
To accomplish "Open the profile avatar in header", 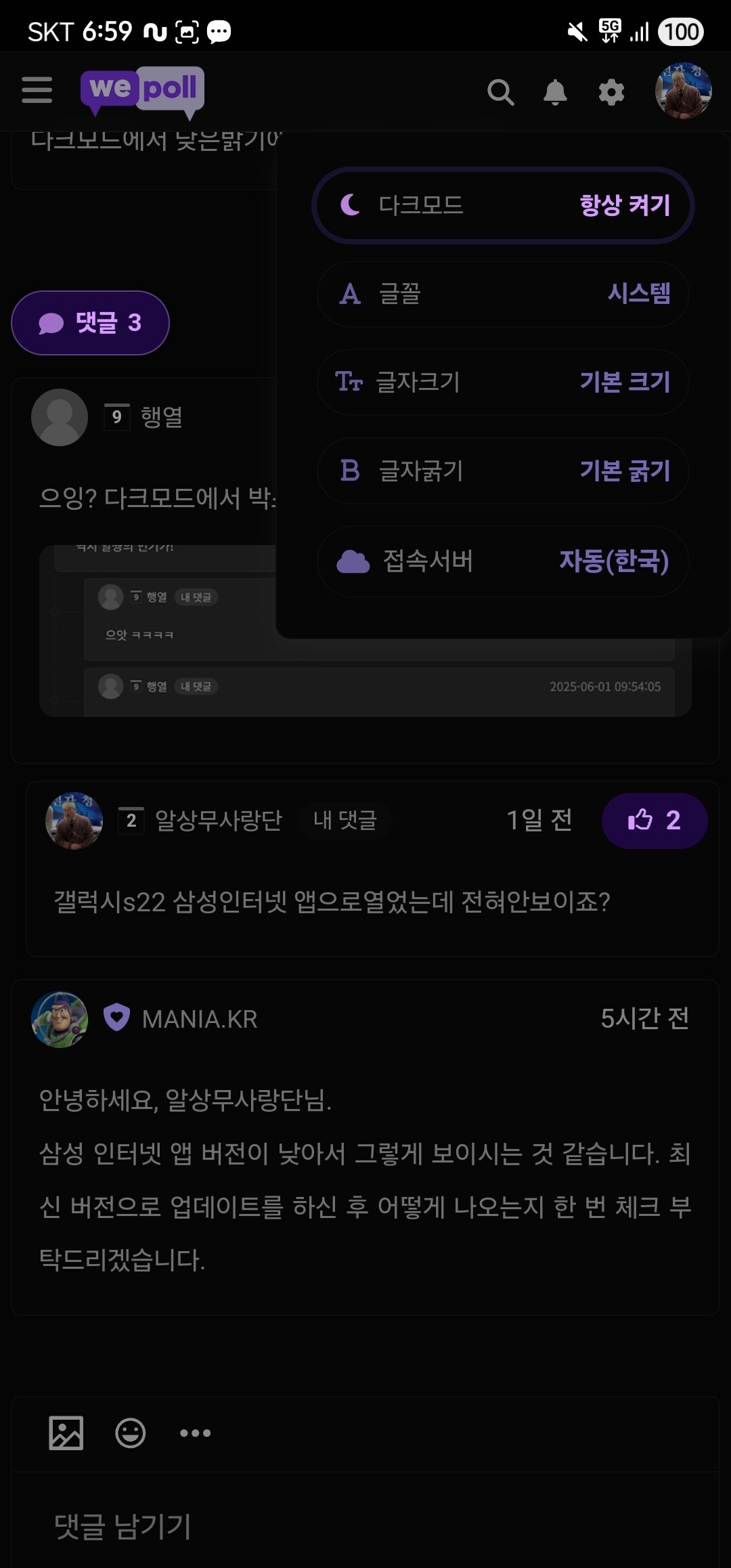I will pyautogui.click(x=683, y=91).
